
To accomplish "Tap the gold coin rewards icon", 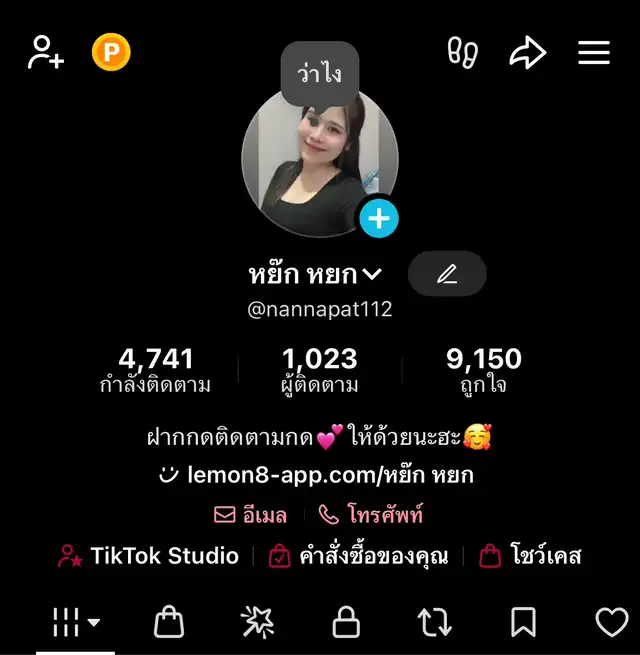I will (x=111, y=52).
